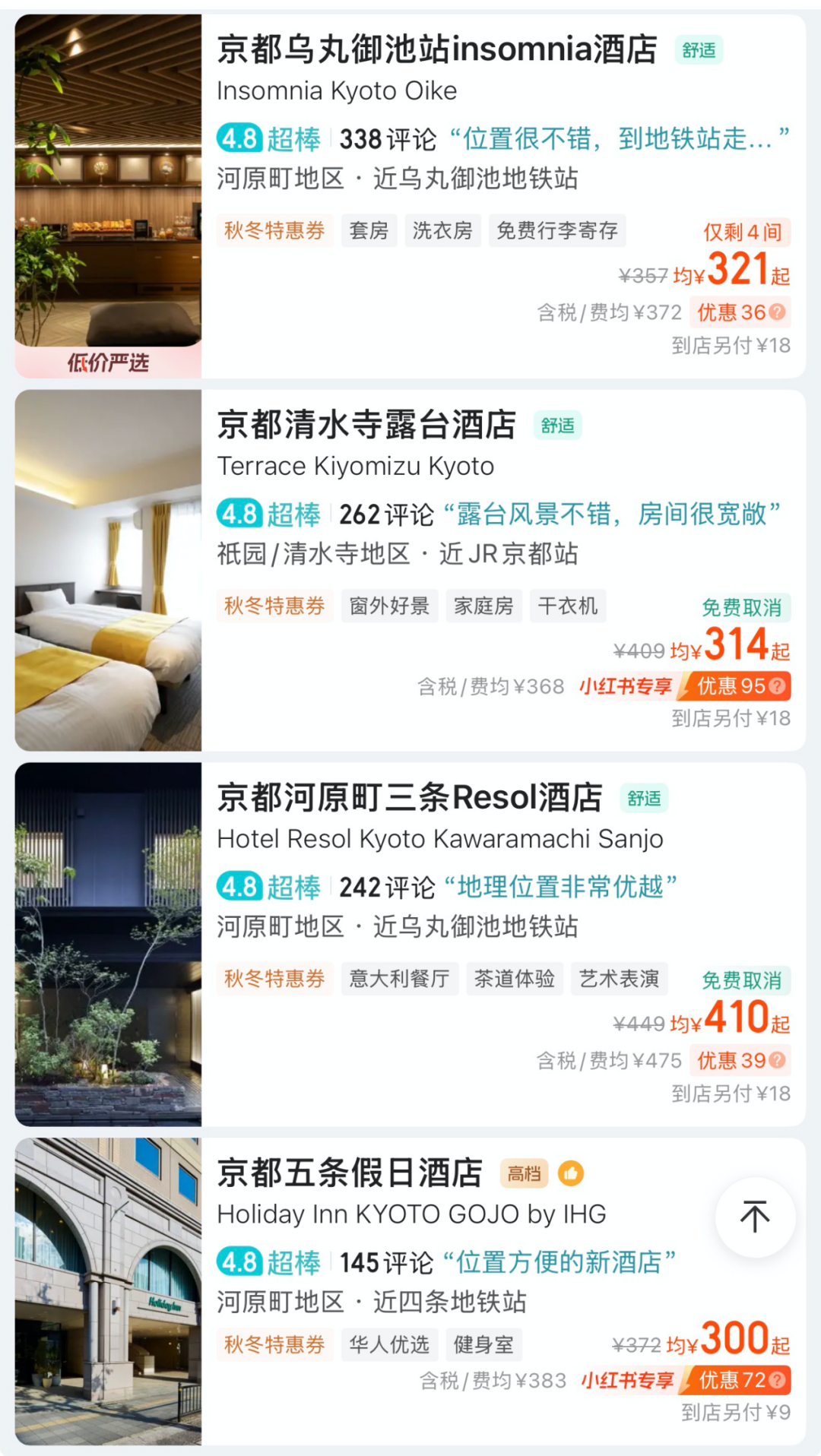The image size is (821, 1456).
Task: Select the 秋冬特惠券 coupon tag on Insomnia hotel
Action: click(274, 230)
